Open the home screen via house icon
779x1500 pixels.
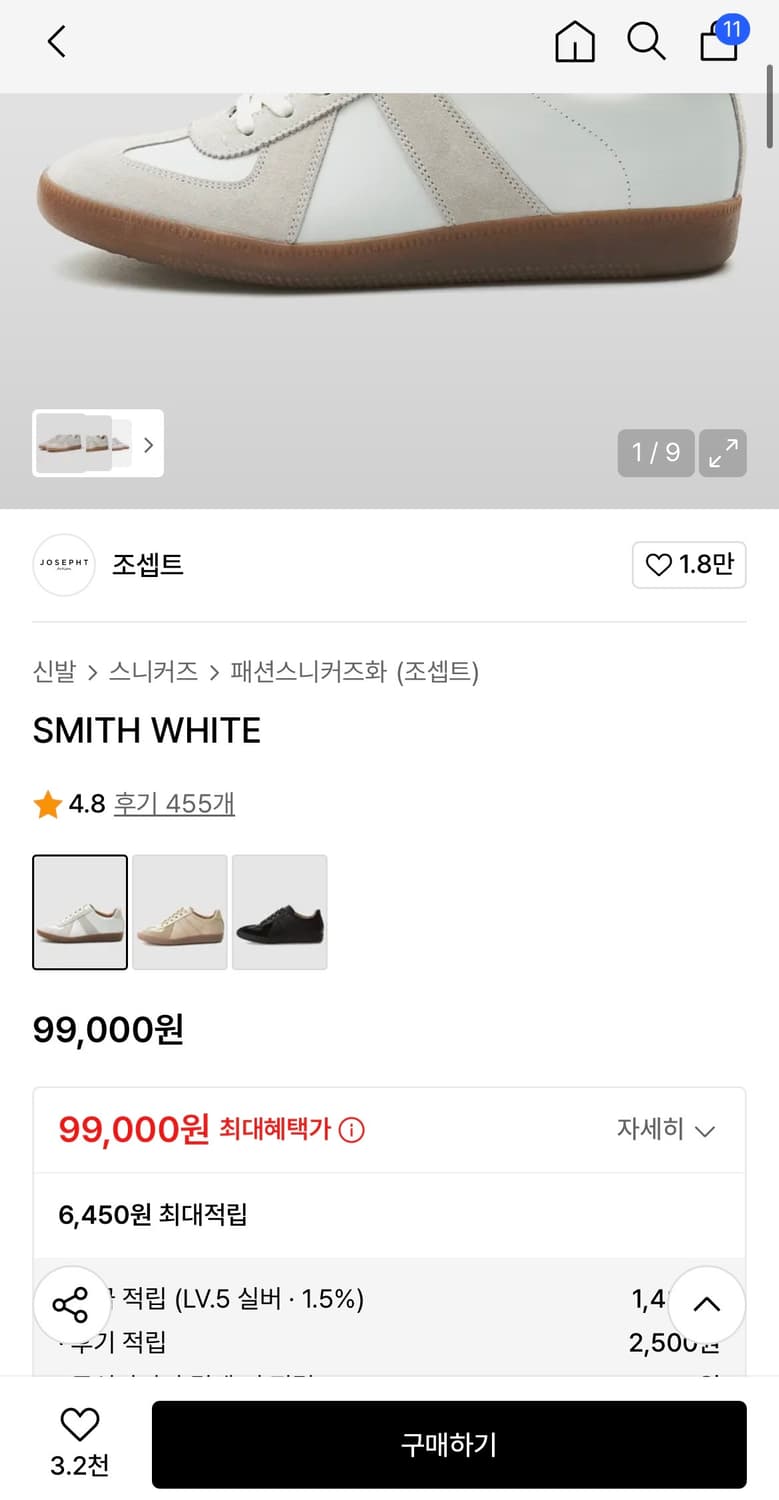(x=575, y=42)
